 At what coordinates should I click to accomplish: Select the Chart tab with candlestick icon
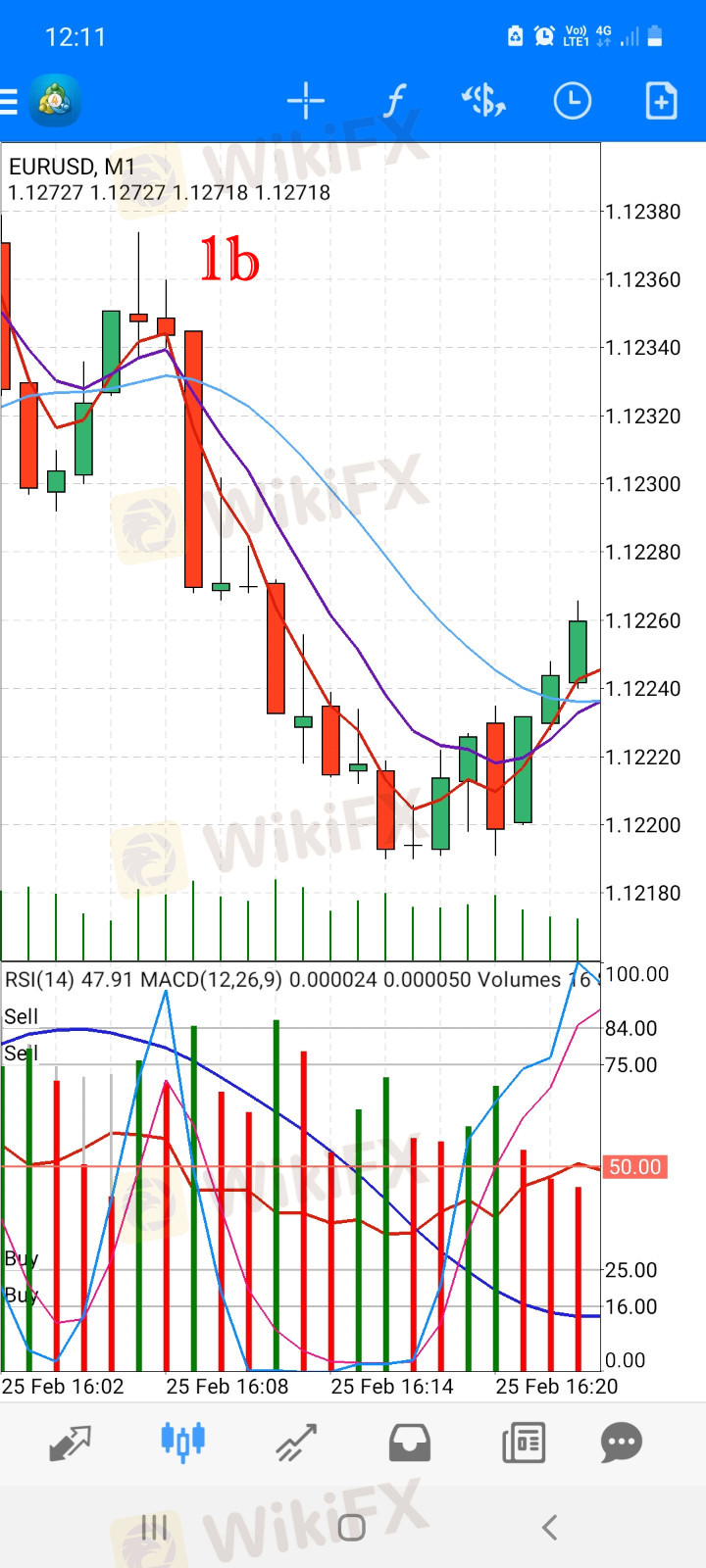coord(183,1441)
